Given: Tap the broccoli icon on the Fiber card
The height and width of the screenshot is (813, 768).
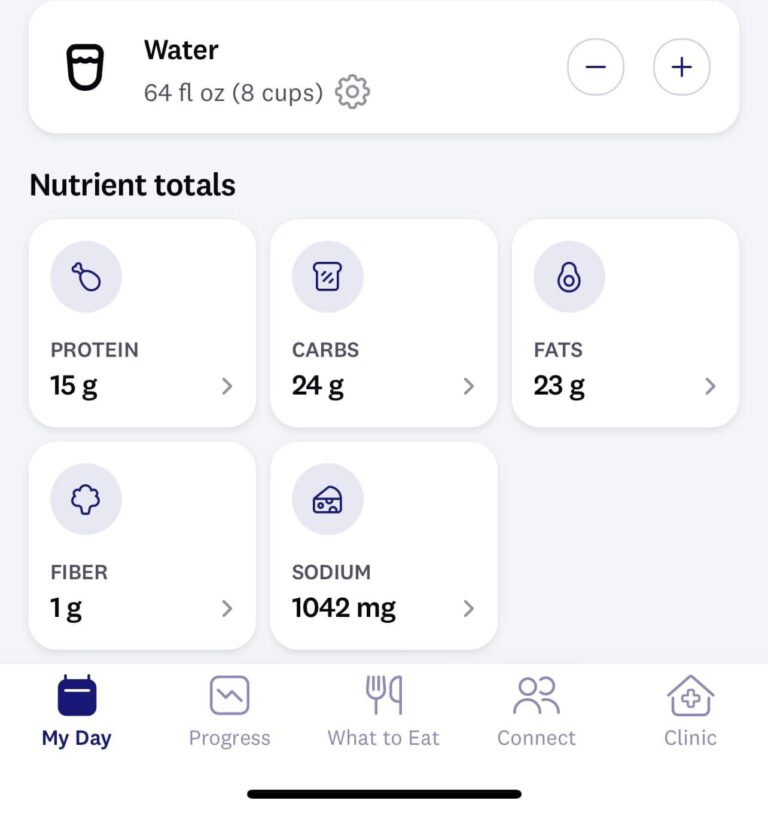Looking at the screenshot, I should click(x=85, y=499).
